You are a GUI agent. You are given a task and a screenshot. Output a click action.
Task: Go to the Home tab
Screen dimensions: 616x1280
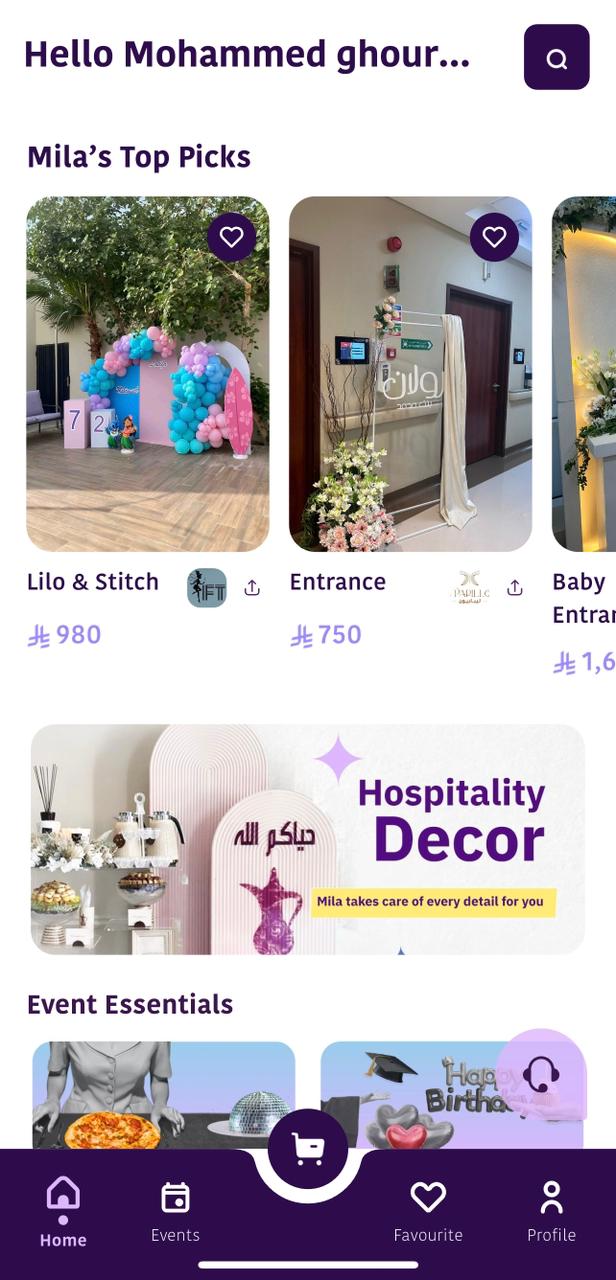63,1211
